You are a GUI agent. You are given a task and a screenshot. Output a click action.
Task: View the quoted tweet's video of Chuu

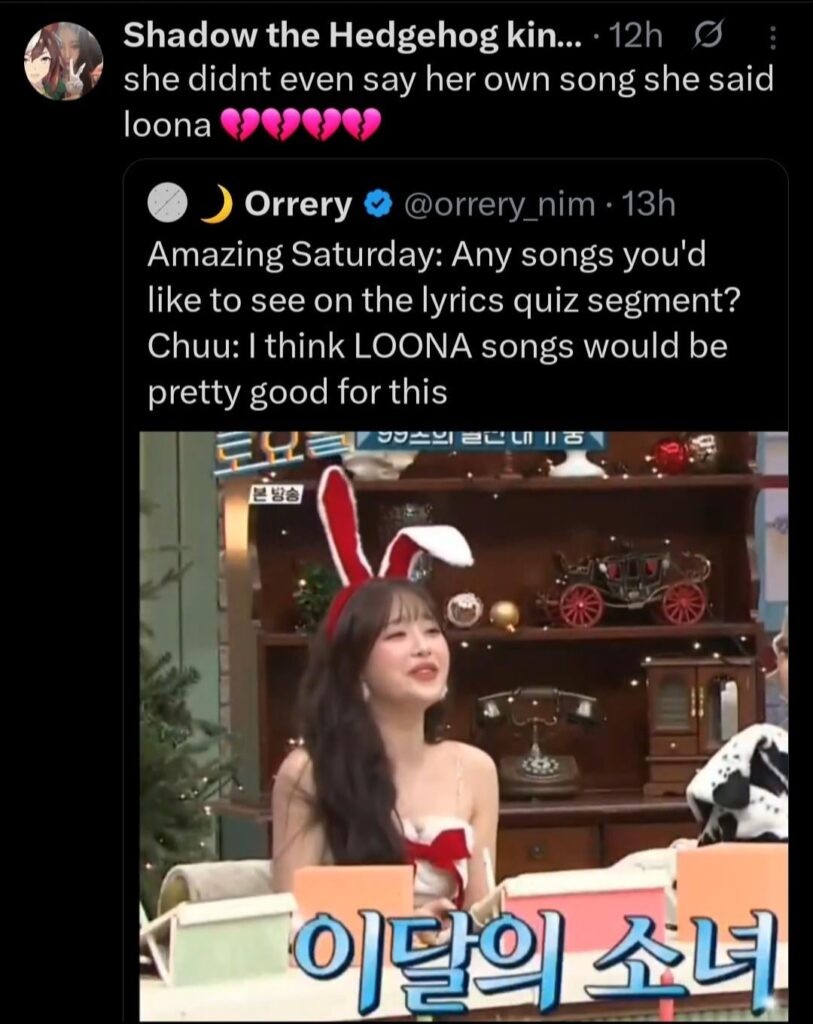click(463, 725)
